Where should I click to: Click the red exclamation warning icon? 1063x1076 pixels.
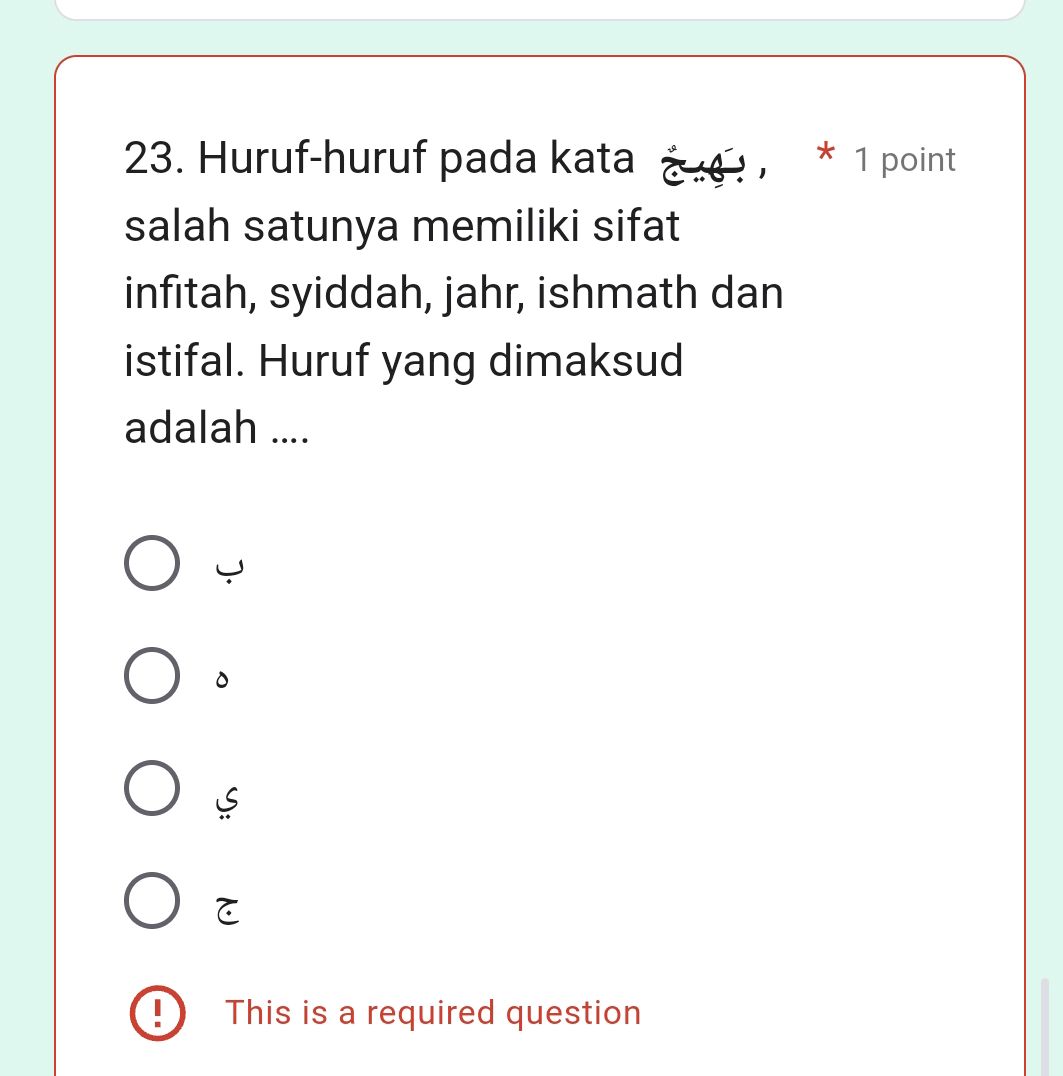157,1012
